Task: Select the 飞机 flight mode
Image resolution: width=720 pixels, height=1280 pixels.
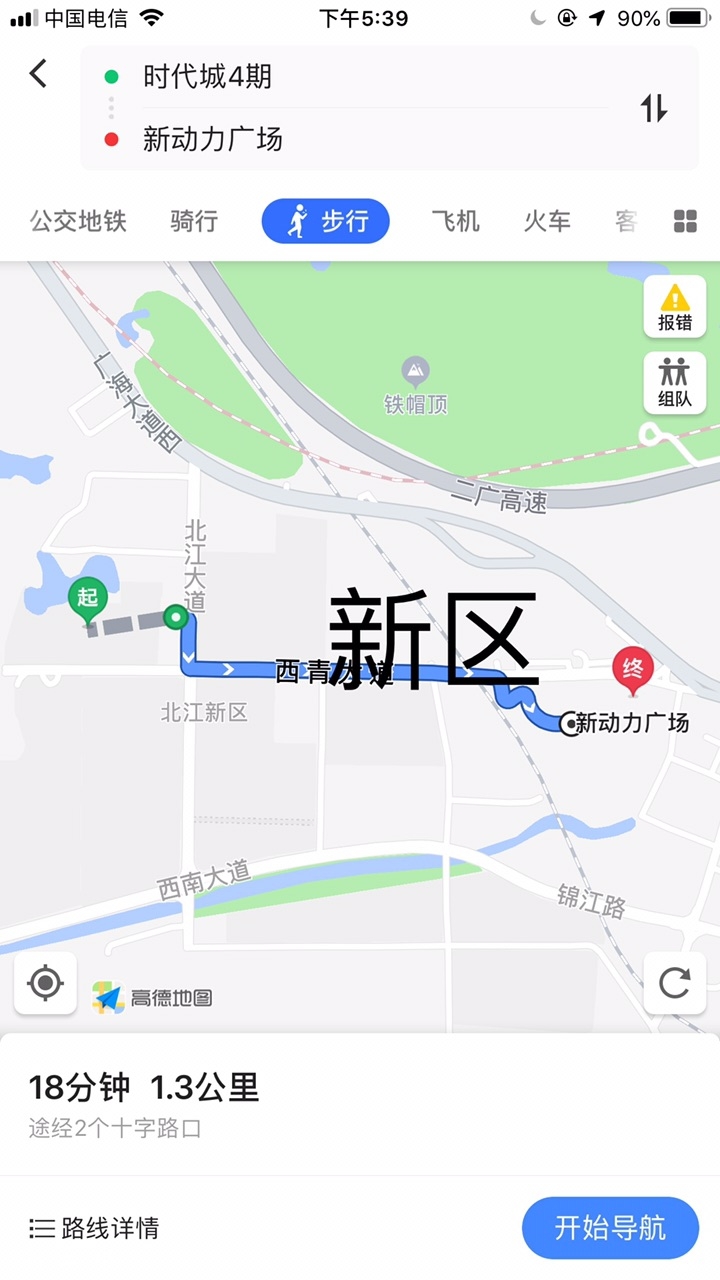Action: click(x=455, y=221)
